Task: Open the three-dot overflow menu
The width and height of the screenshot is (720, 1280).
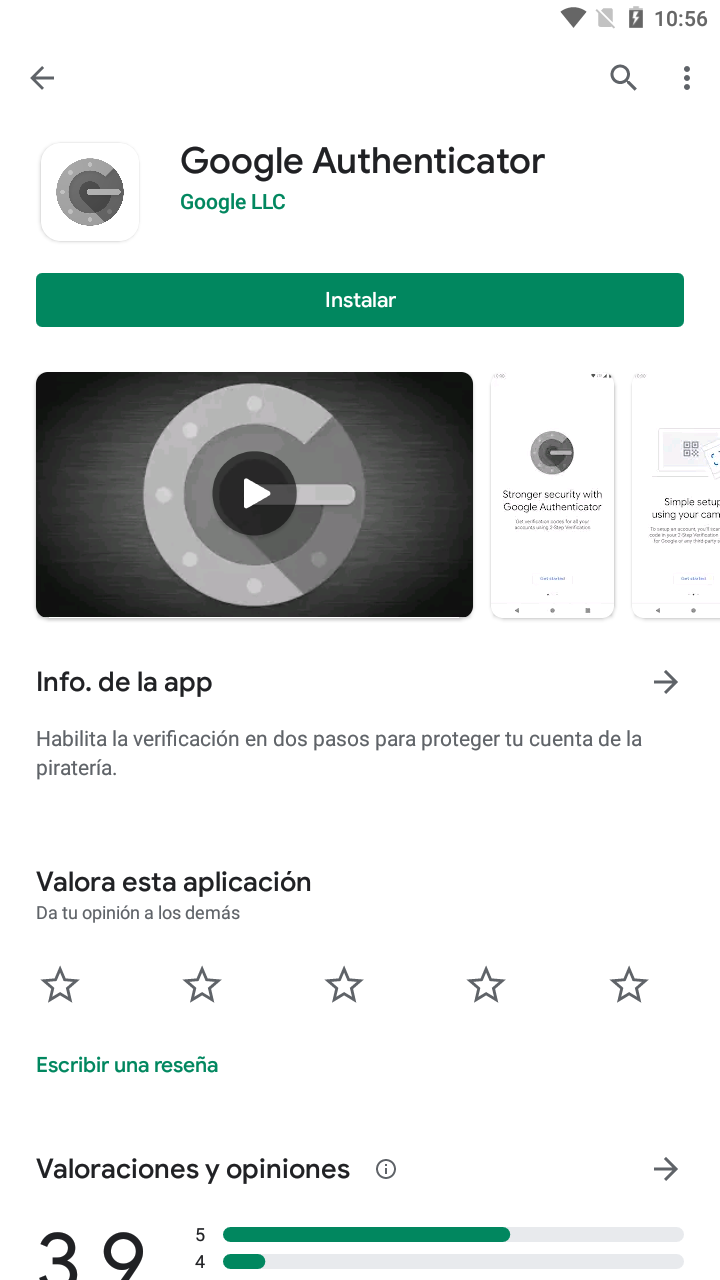Action: coord(687,77)
